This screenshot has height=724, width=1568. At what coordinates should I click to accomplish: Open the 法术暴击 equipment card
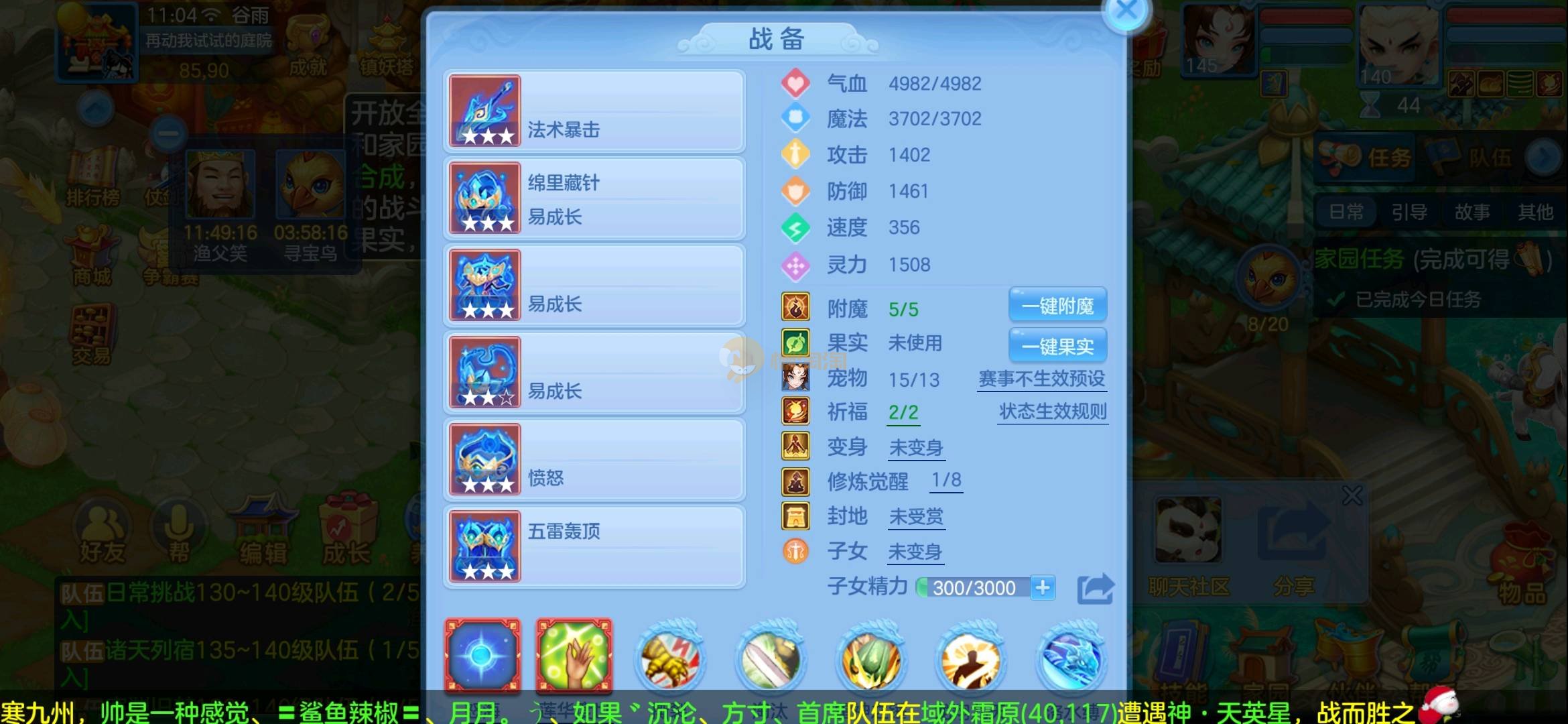[x=594, y=111]
